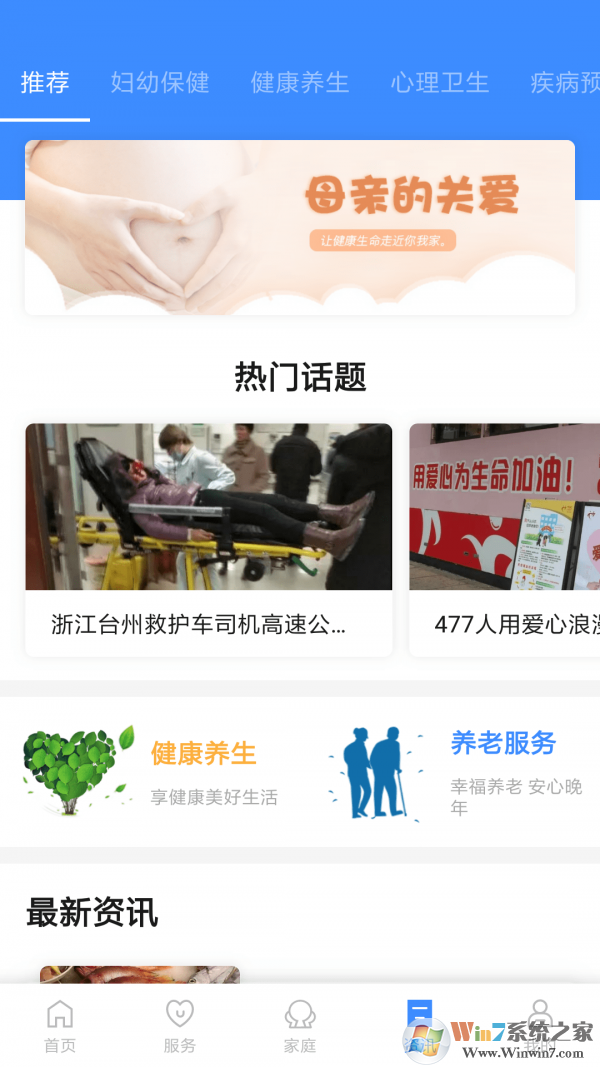This screenshot has height=1067, width=600.
Task: Select the 健康养生 top tab
Action: point(300,82)
